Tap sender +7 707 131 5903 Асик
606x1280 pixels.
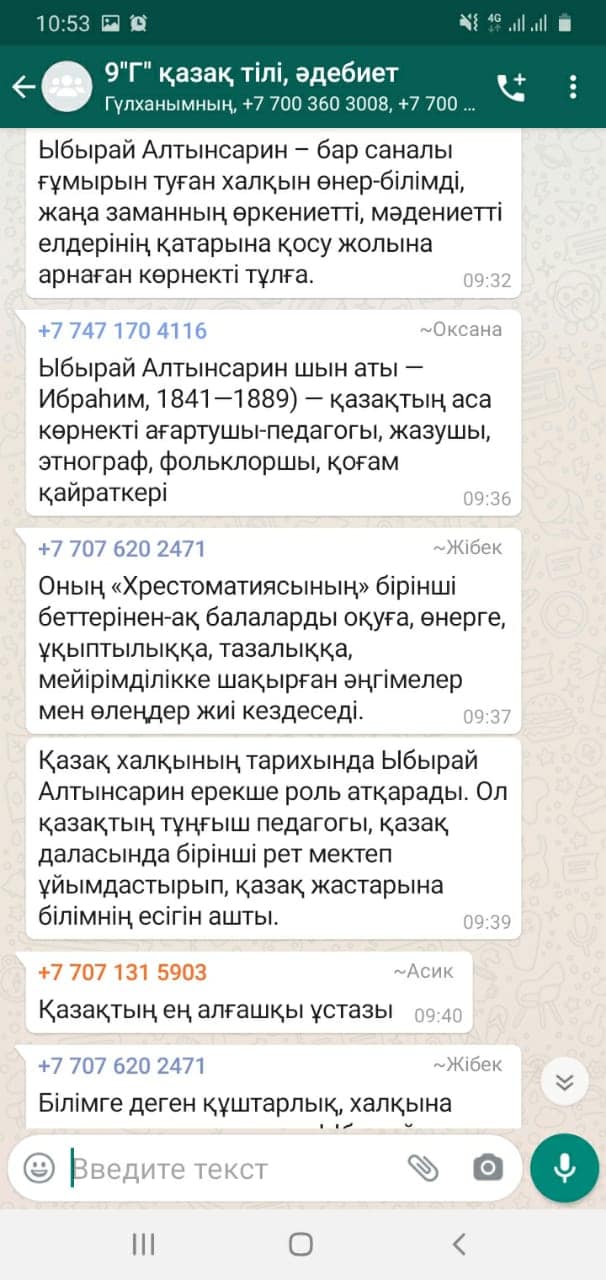[x=122, y=972]
